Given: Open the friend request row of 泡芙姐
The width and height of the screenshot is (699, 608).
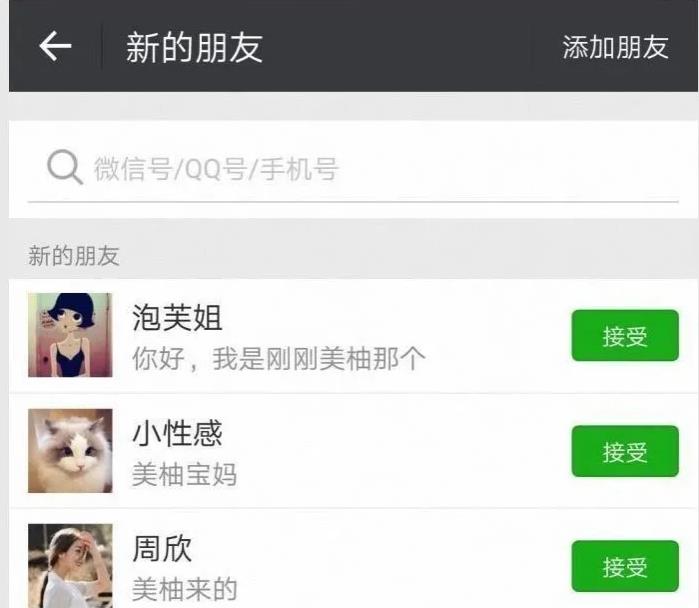Looking at the screenshot, I should click(300, 336).
